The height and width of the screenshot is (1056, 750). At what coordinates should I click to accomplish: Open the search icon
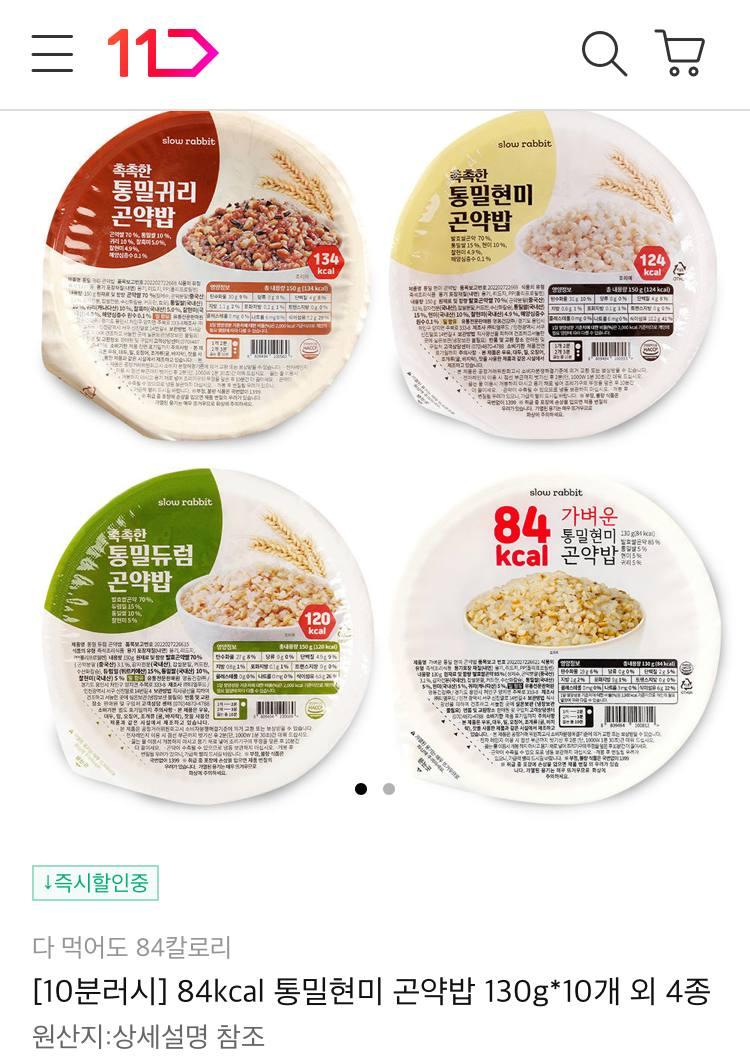click(603, 53)
